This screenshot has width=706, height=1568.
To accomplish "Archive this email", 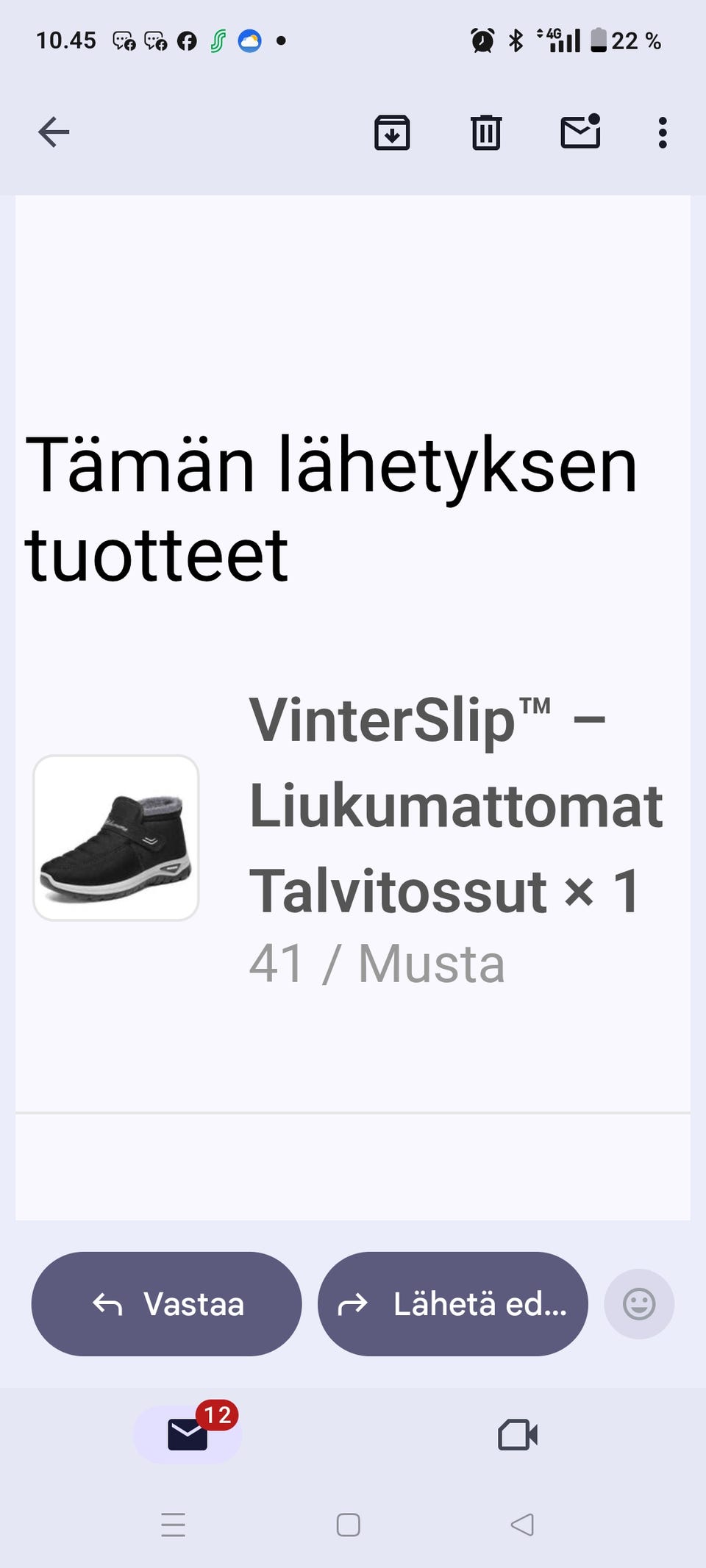I will point(392,132).
